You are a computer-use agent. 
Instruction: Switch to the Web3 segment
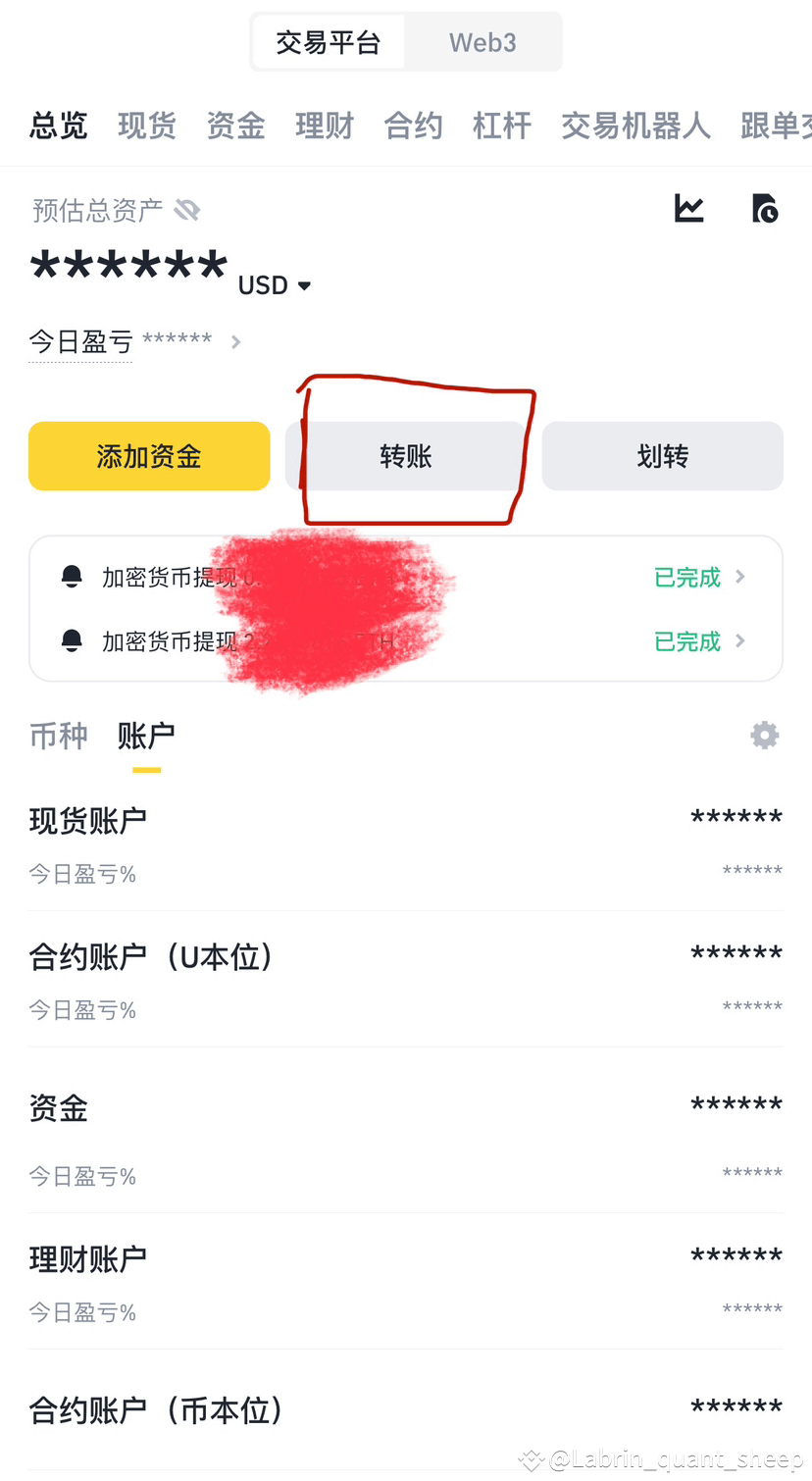[482, 42]
